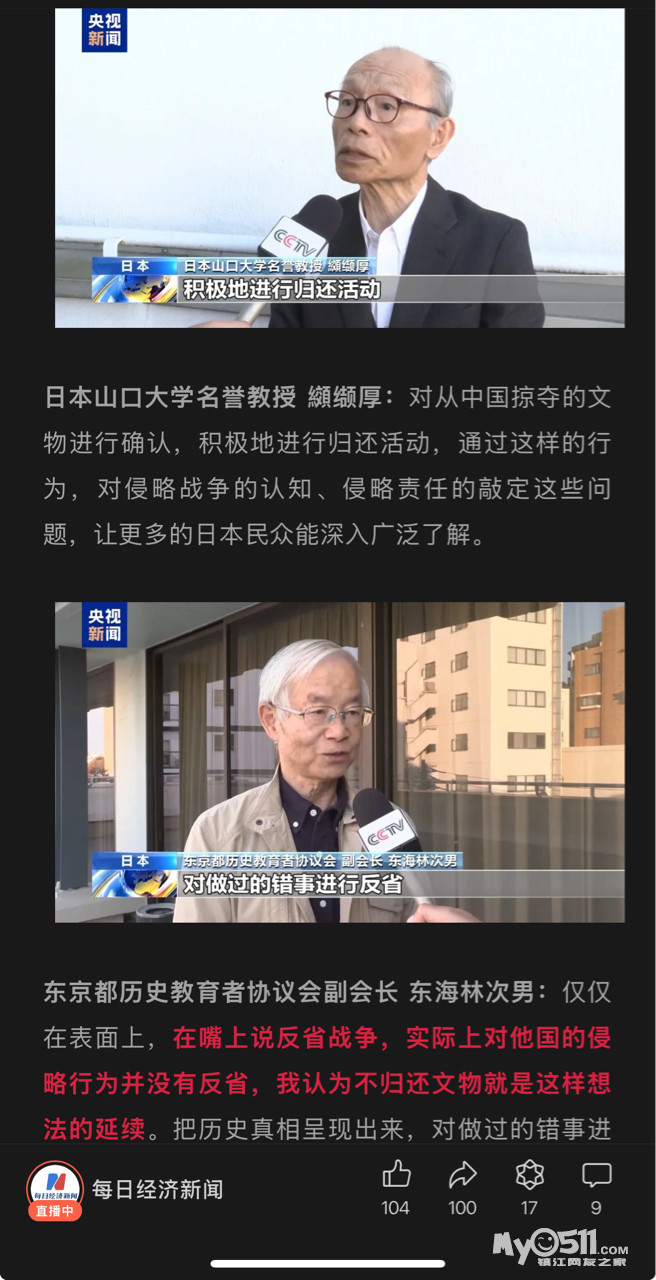Open 每日经济新闻 live avatar
Screen dimensions: 656x1280
tap(55, 1190)
